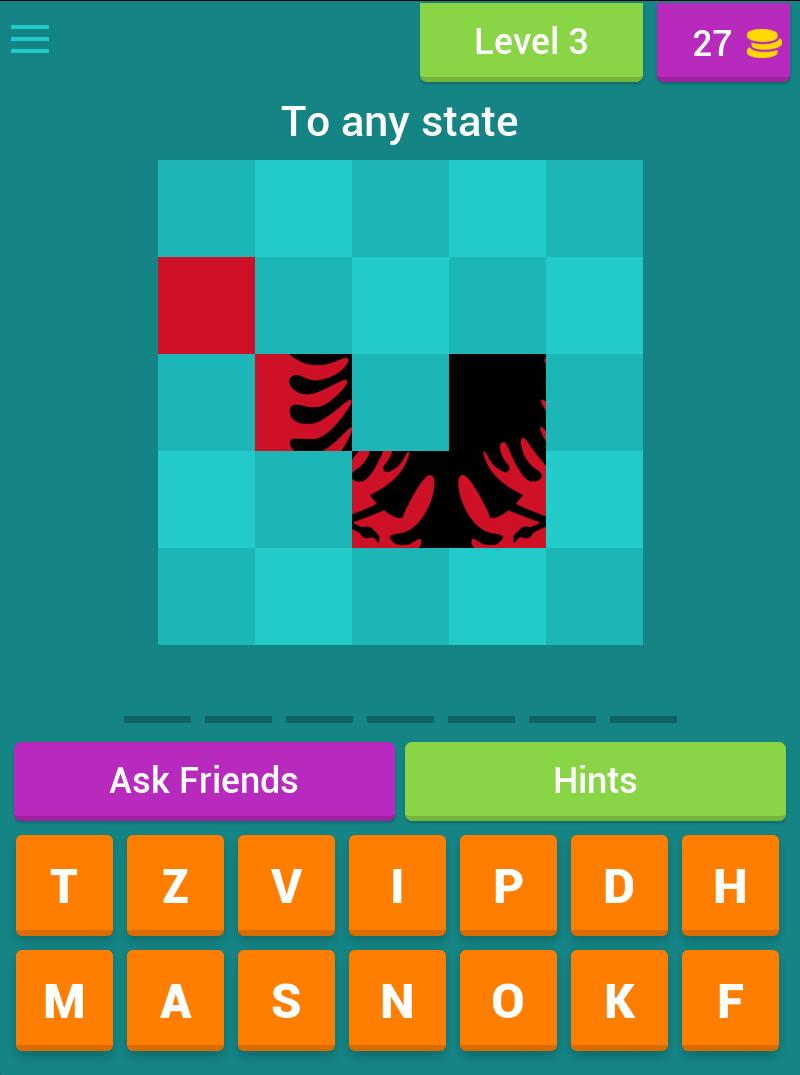Image resolution: width=800 pixels, height=1075 pixels.
Task: Tap the letter K tile
Action: point(619,1000)
